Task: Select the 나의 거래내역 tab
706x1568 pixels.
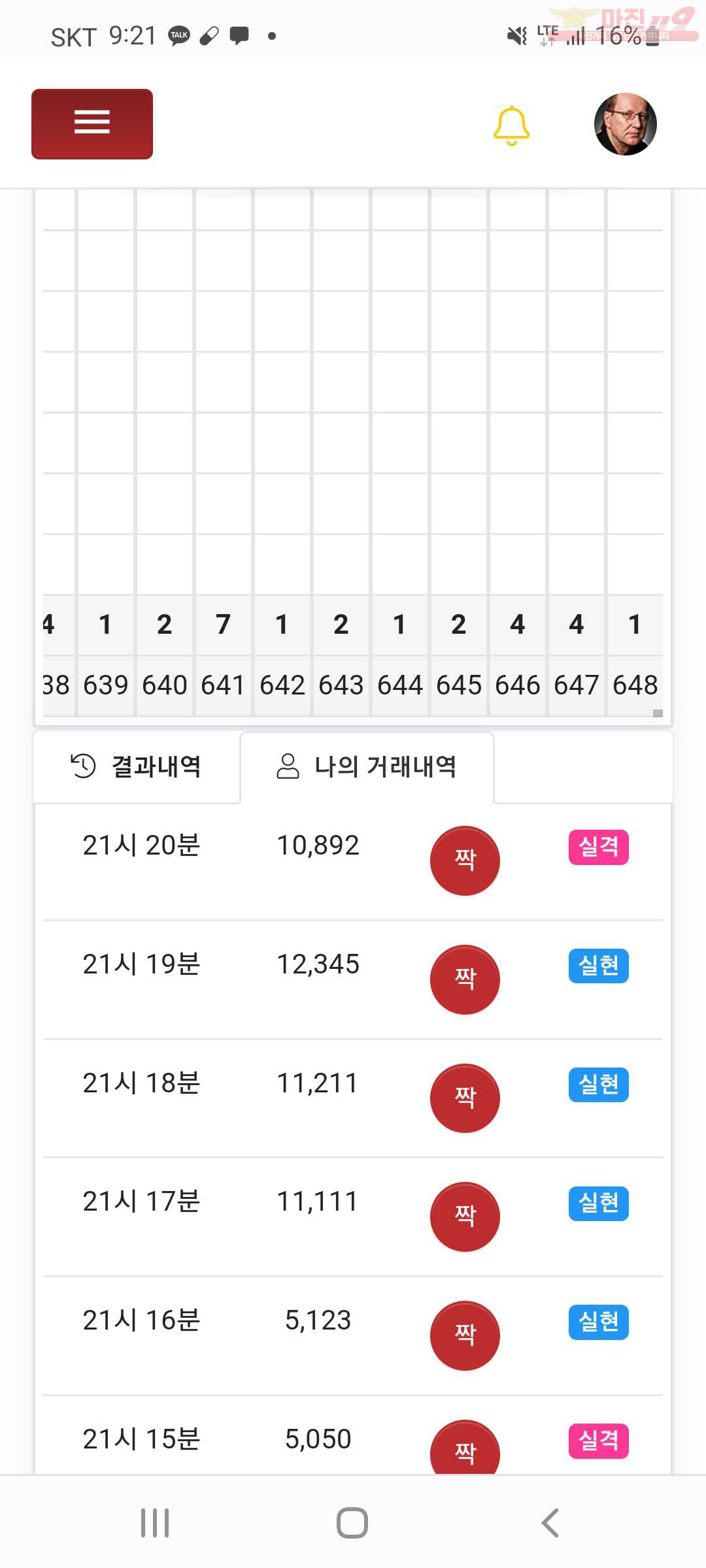Action: tap(367, 766)
